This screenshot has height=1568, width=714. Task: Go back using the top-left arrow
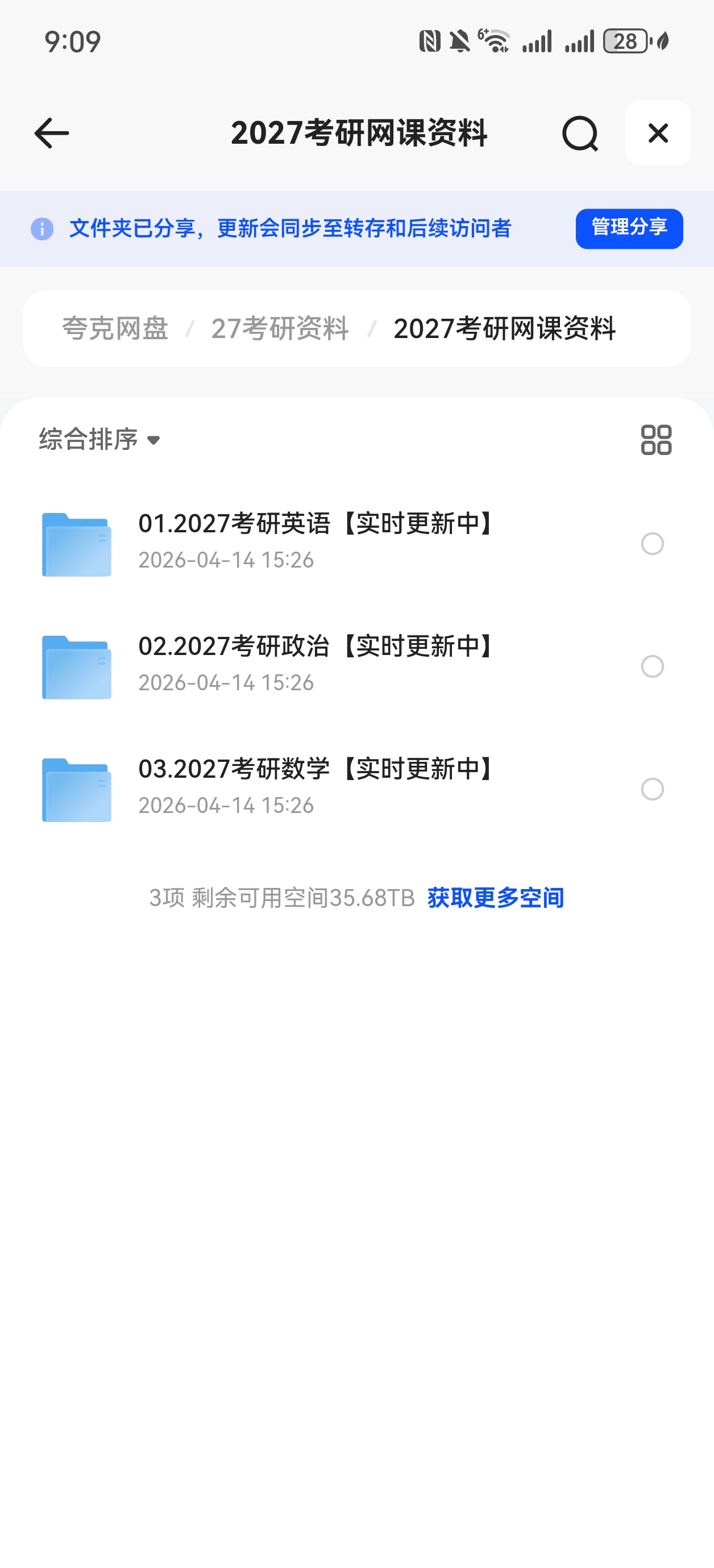click(51, 134)
